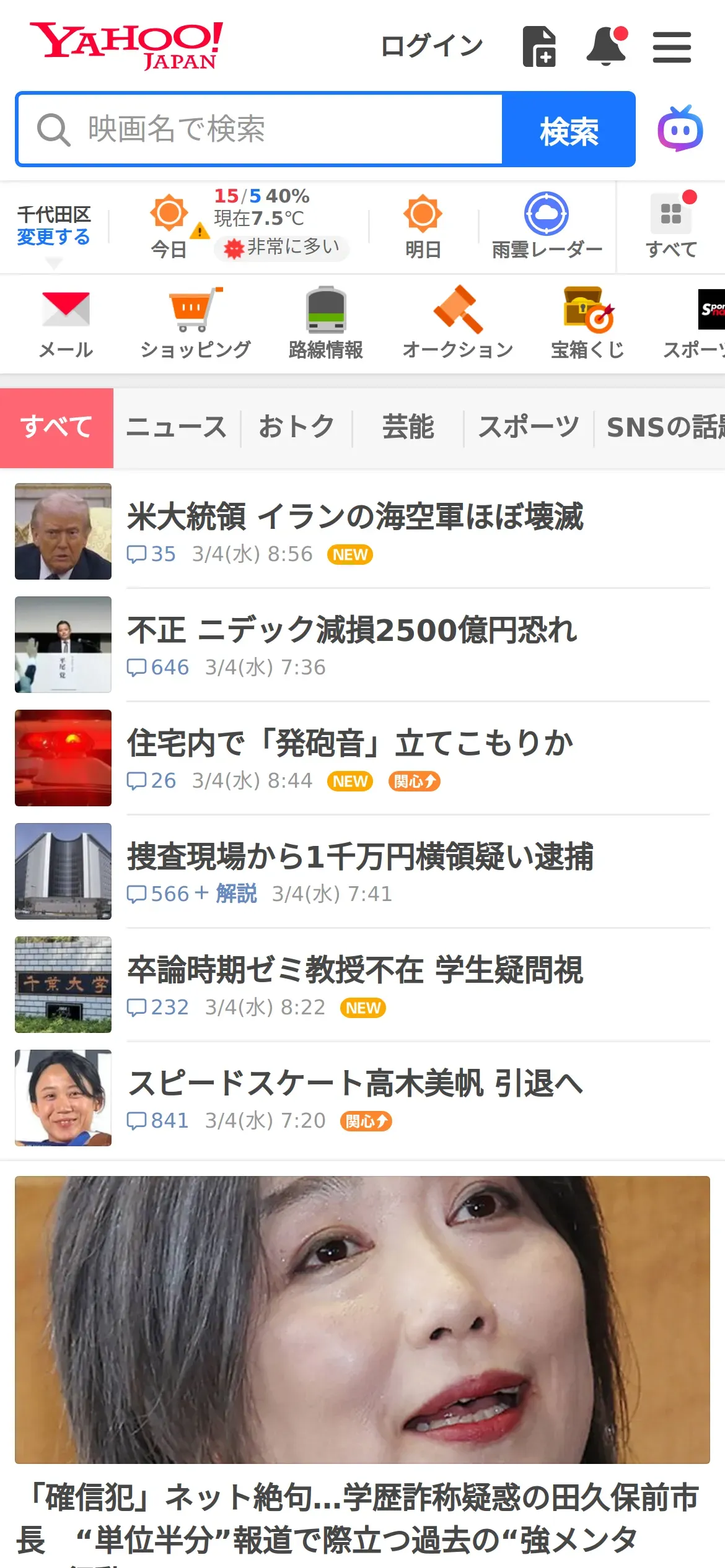This screenshot has height=1568, width=725.
Task: Switch to the ニュース tab
Action: (x=177, y=427)
